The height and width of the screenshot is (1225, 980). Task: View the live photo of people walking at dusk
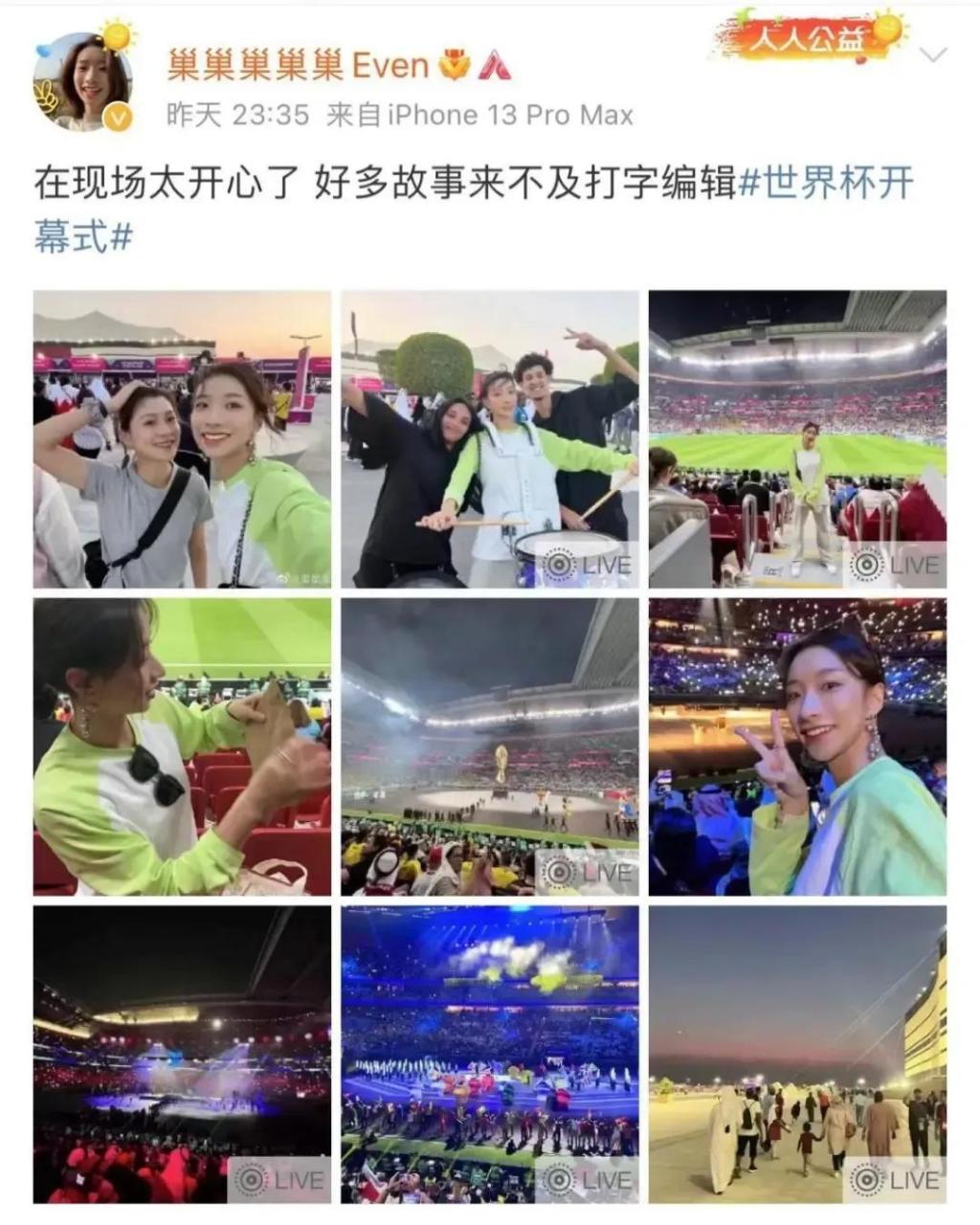797,1055
